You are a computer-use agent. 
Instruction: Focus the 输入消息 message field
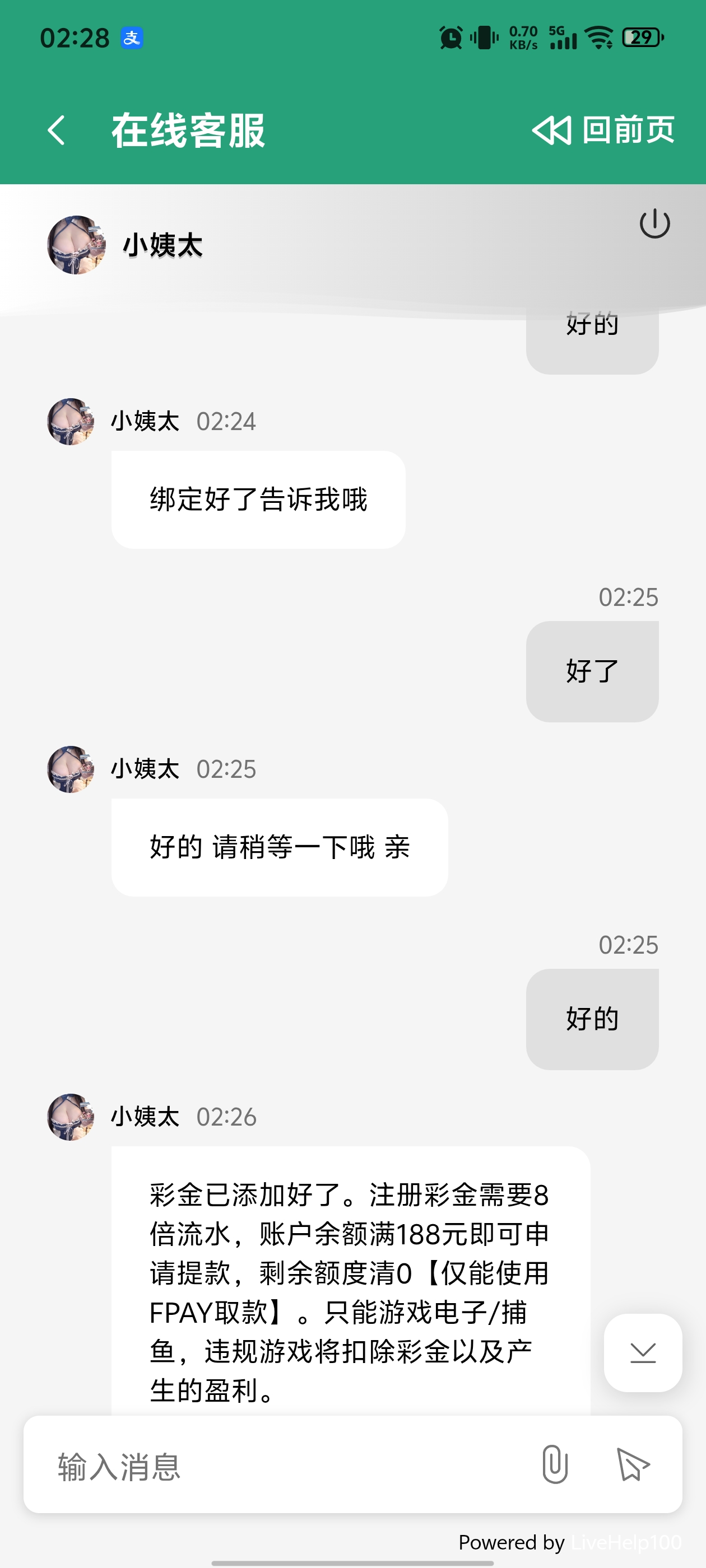click(280, 1466)
